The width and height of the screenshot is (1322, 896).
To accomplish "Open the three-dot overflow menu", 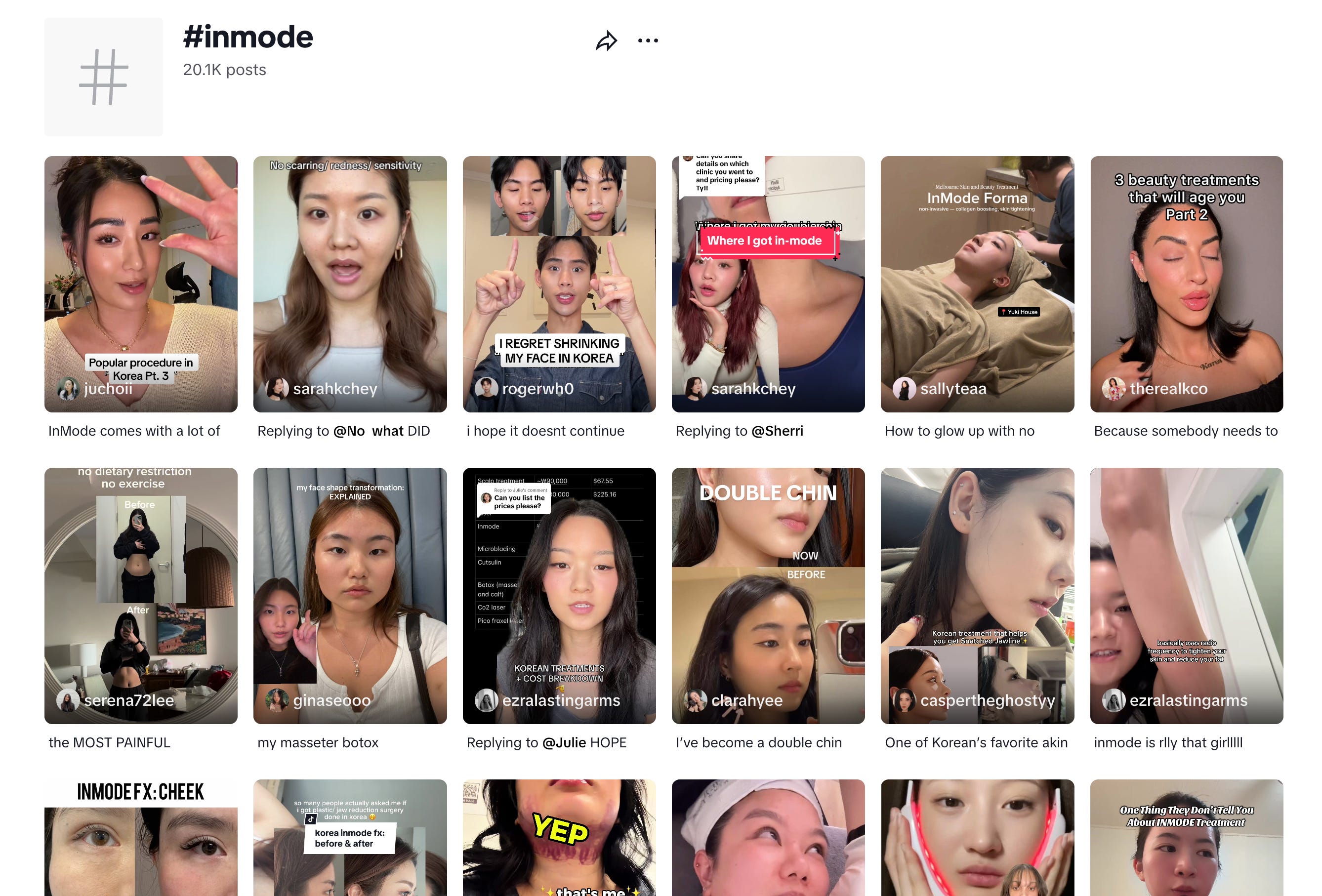I will [x=648, y=41].
